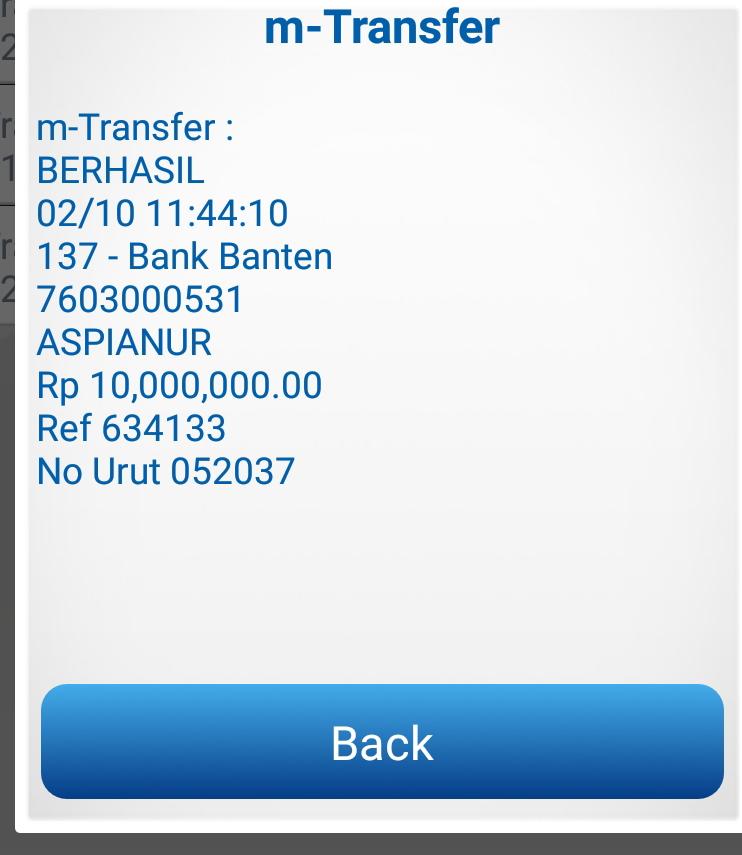Tap the Back button
742x855 pixels.
tap(382, 742)
